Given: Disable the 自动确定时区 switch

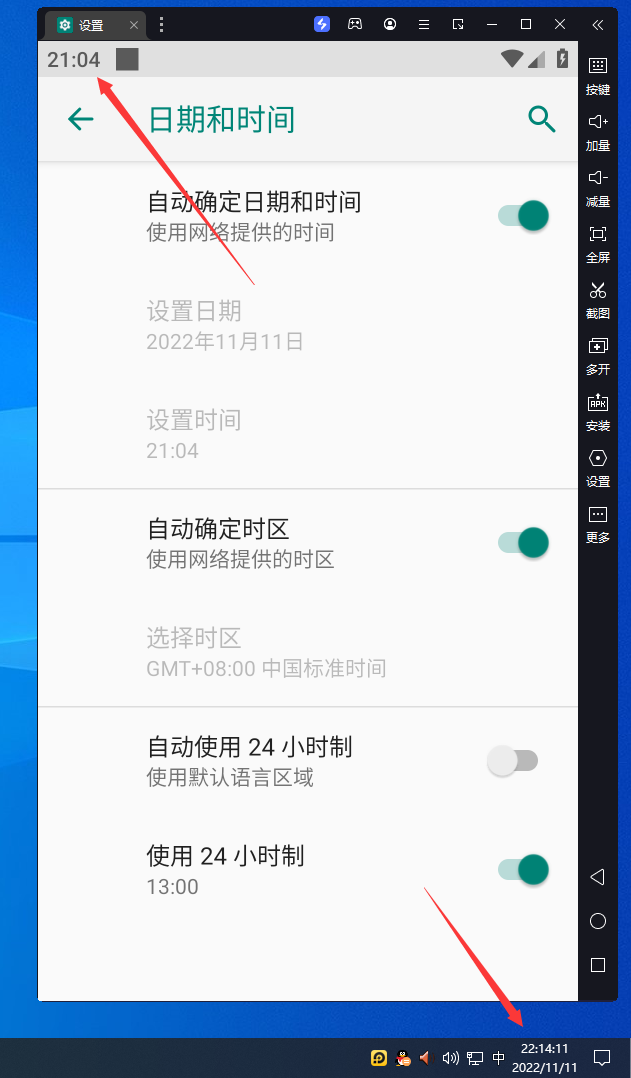Looking at the screenshot, I should 524,542.
